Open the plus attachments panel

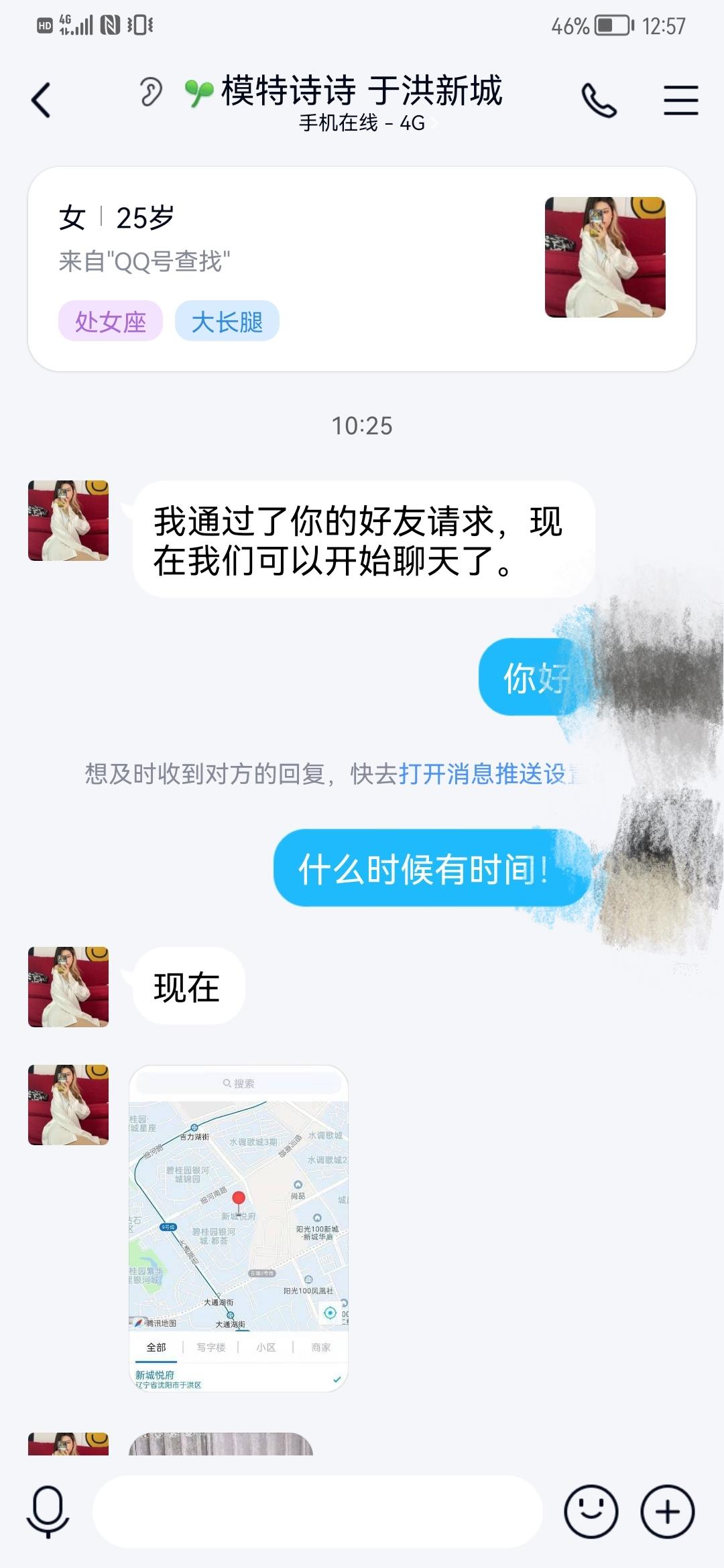pos(667,1512)
